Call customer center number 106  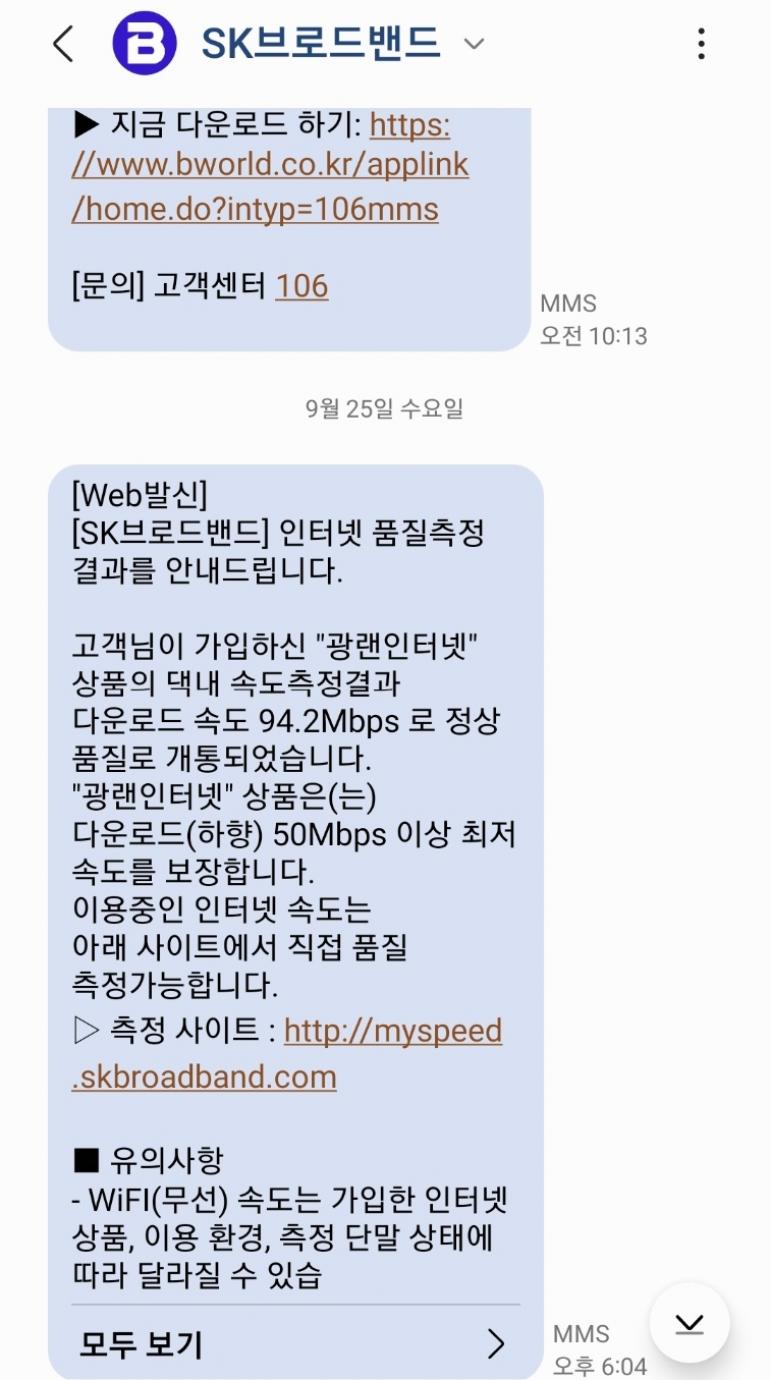tap(301, 286)
